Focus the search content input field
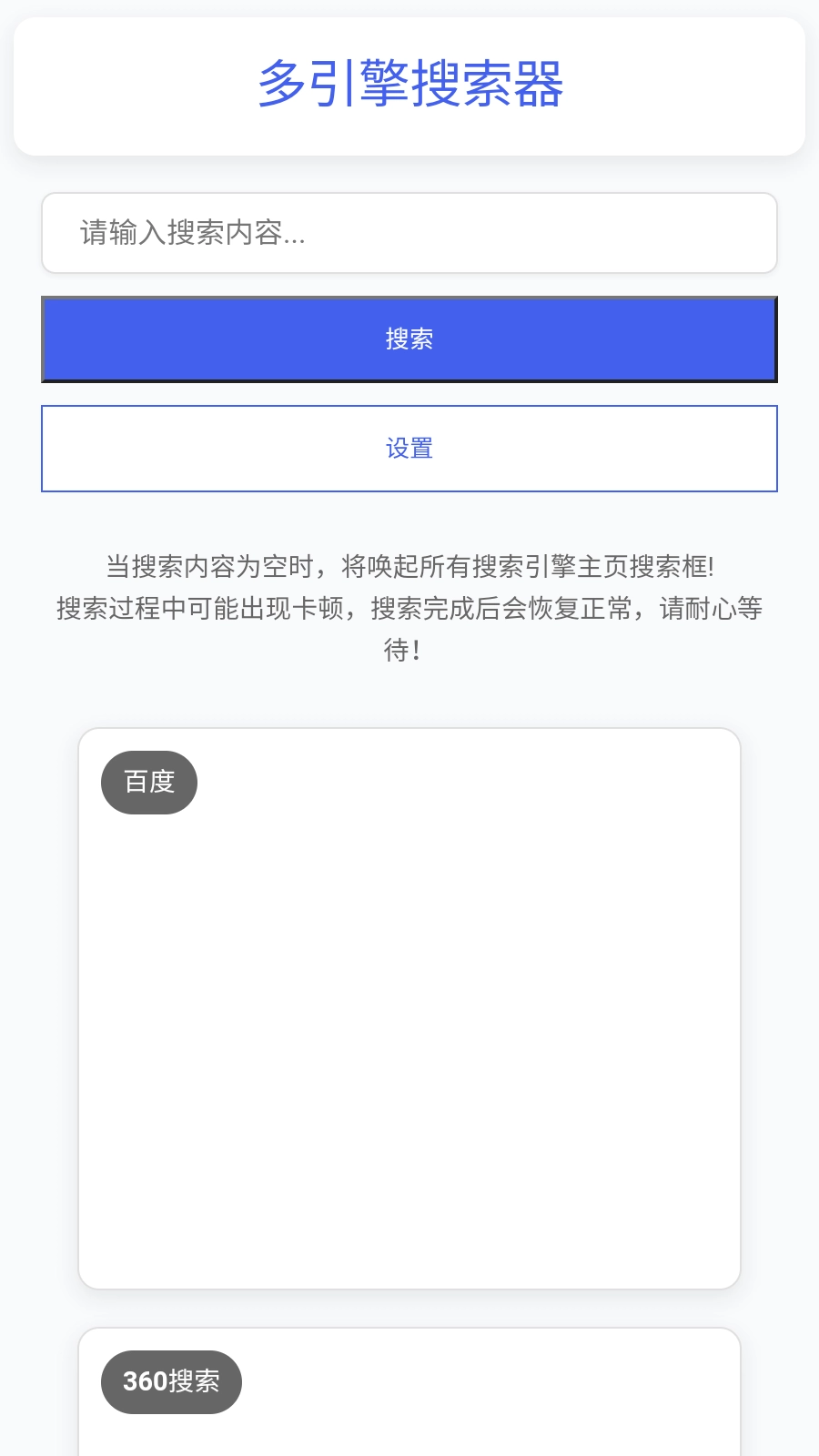 pyautogui.click(x=409, y=233)
